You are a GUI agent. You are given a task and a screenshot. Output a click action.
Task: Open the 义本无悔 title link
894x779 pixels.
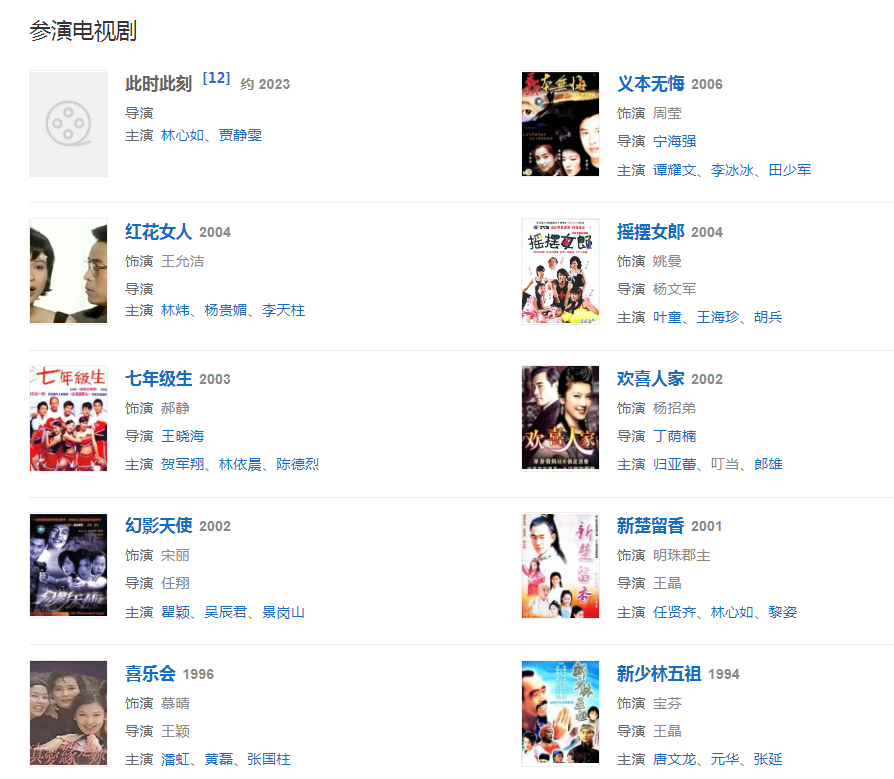651,84
